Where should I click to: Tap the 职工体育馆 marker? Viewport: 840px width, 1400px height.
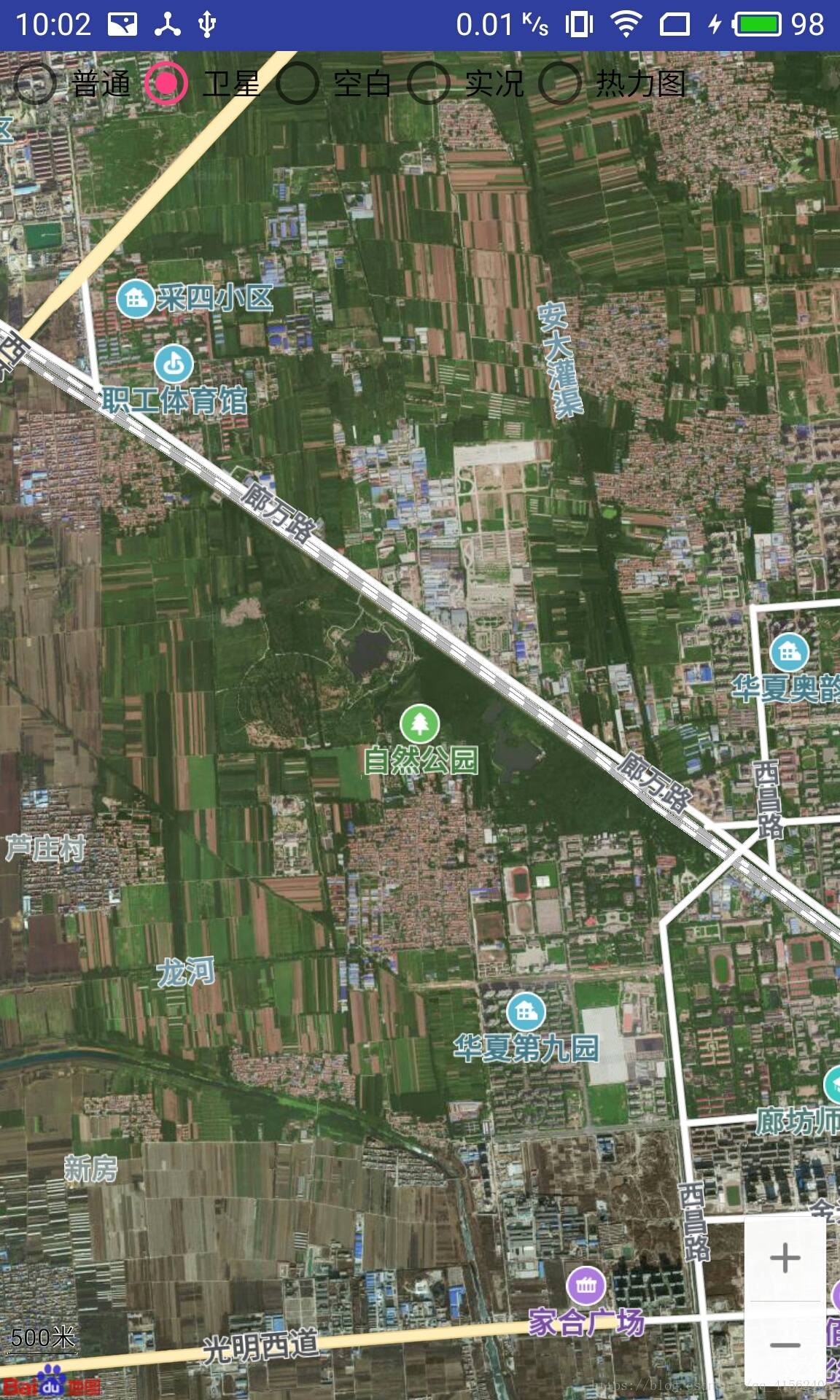point(174,363)
